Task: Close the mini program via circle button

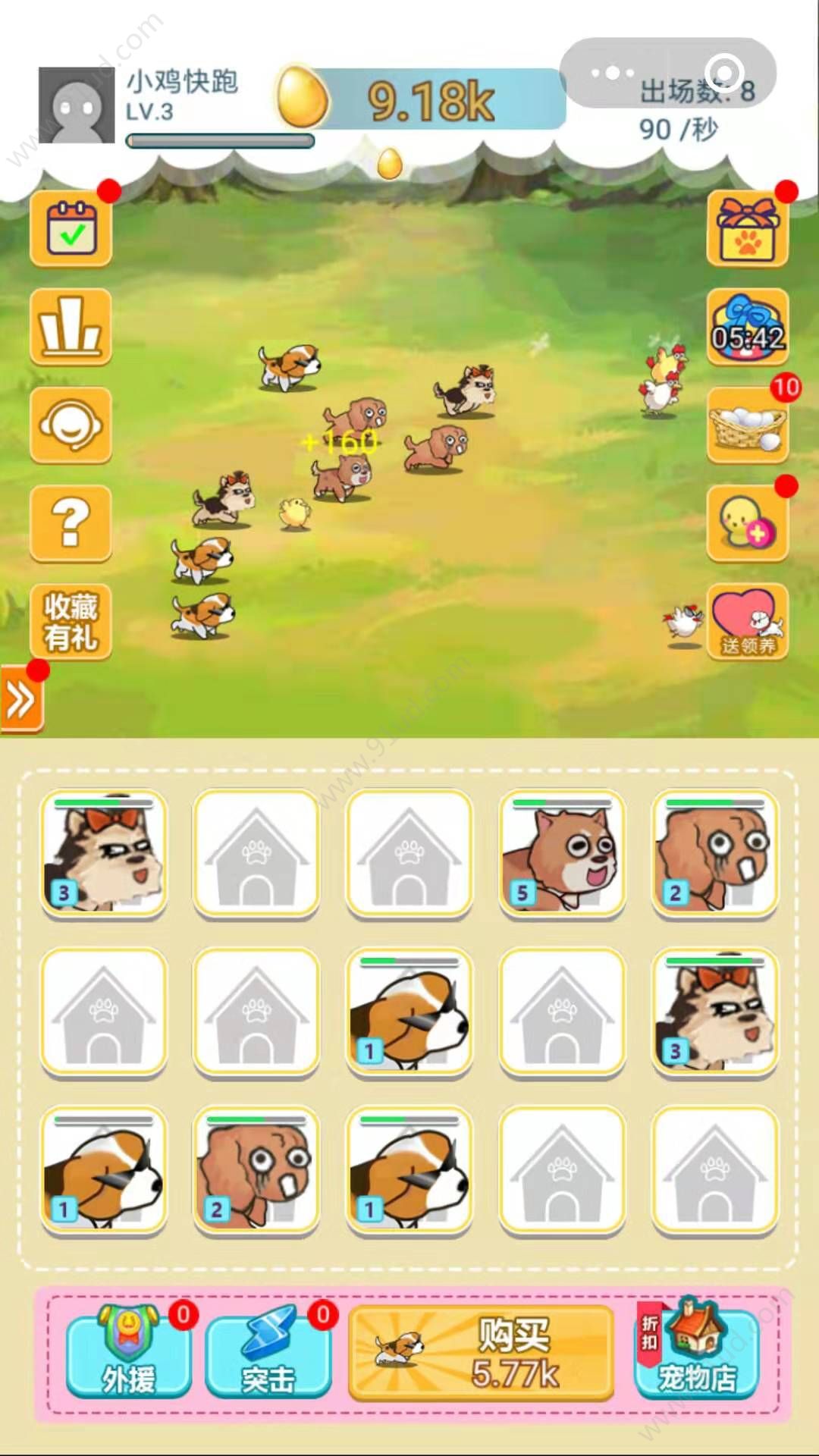Action: tap(724, 74)
